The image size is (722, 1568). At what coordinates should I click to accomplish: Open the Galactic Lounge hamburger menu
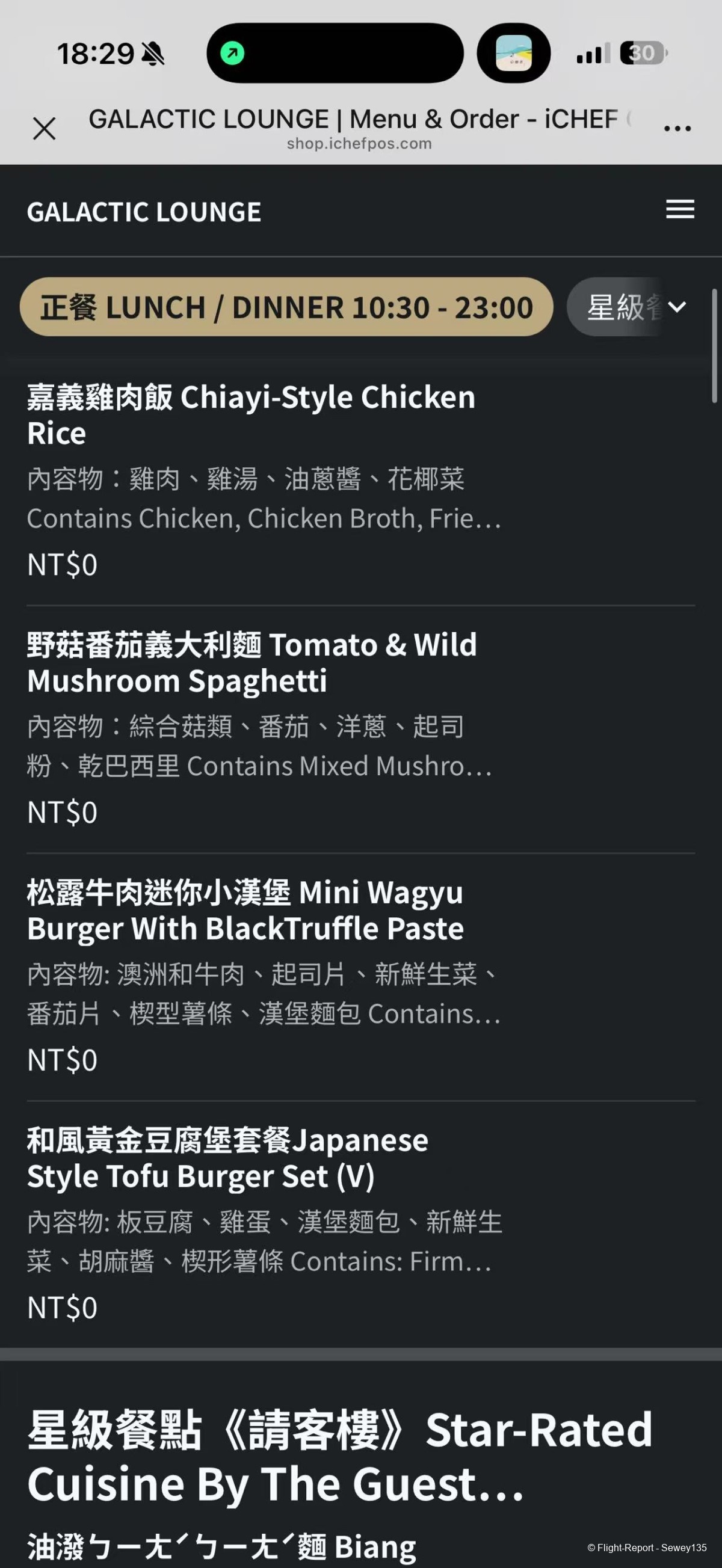pos(679,209)
